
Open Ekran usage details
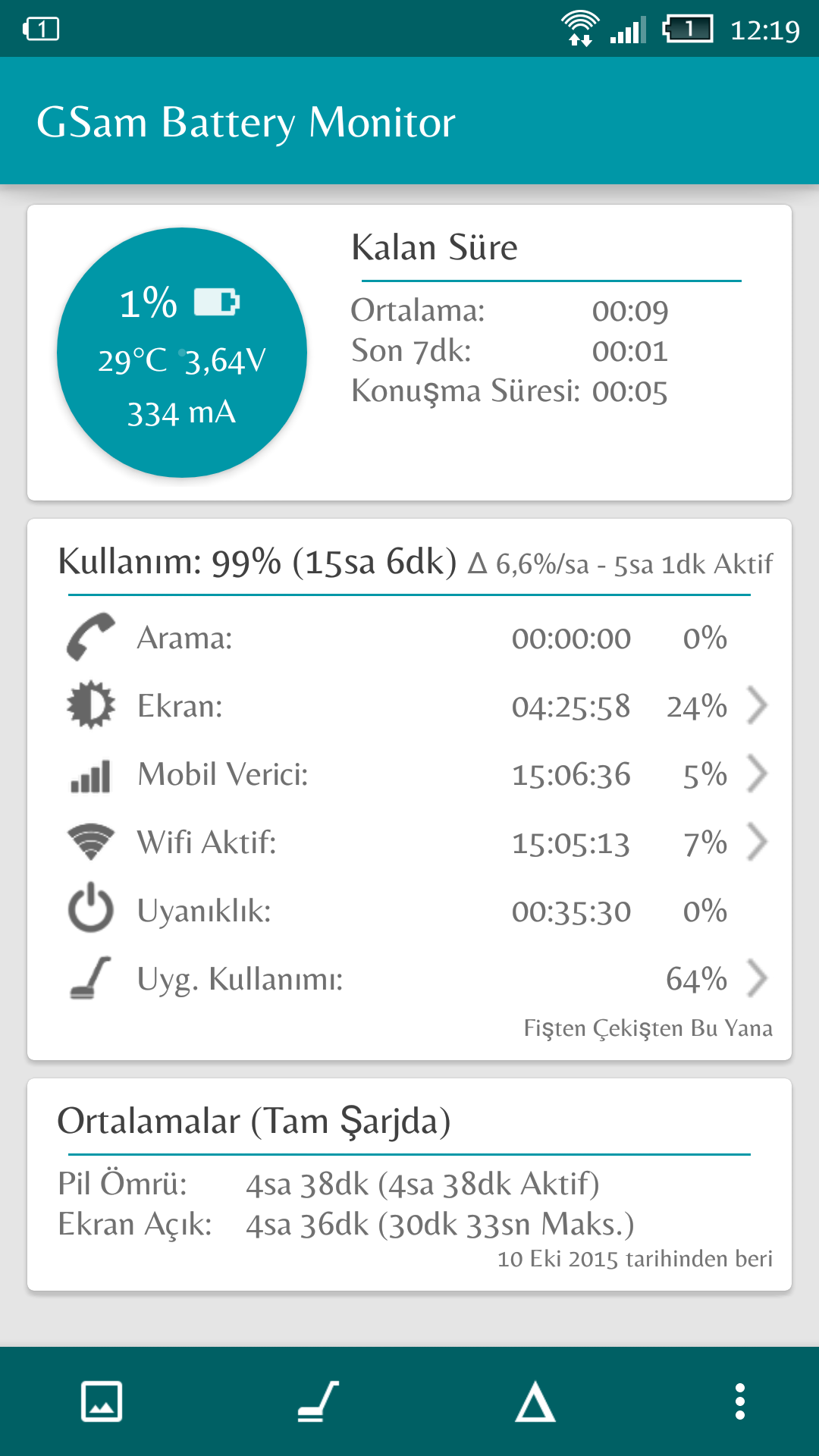pos(417,706)
